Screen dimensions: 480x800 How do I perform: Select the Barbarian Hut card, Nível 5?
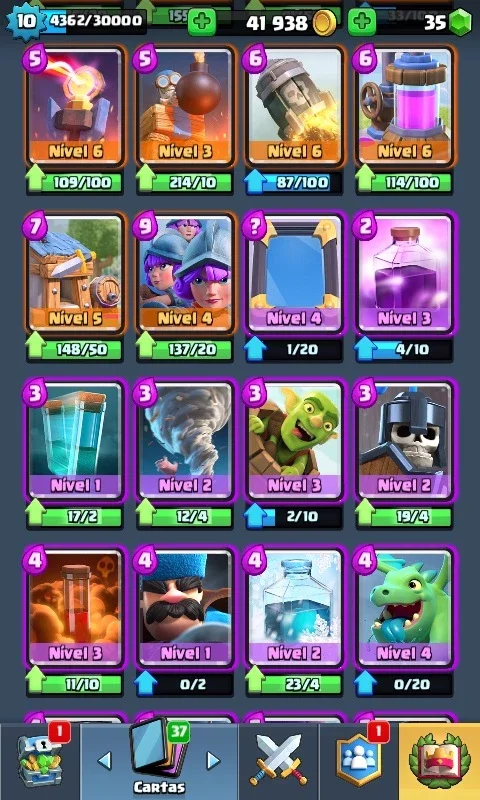pos(75,273)
